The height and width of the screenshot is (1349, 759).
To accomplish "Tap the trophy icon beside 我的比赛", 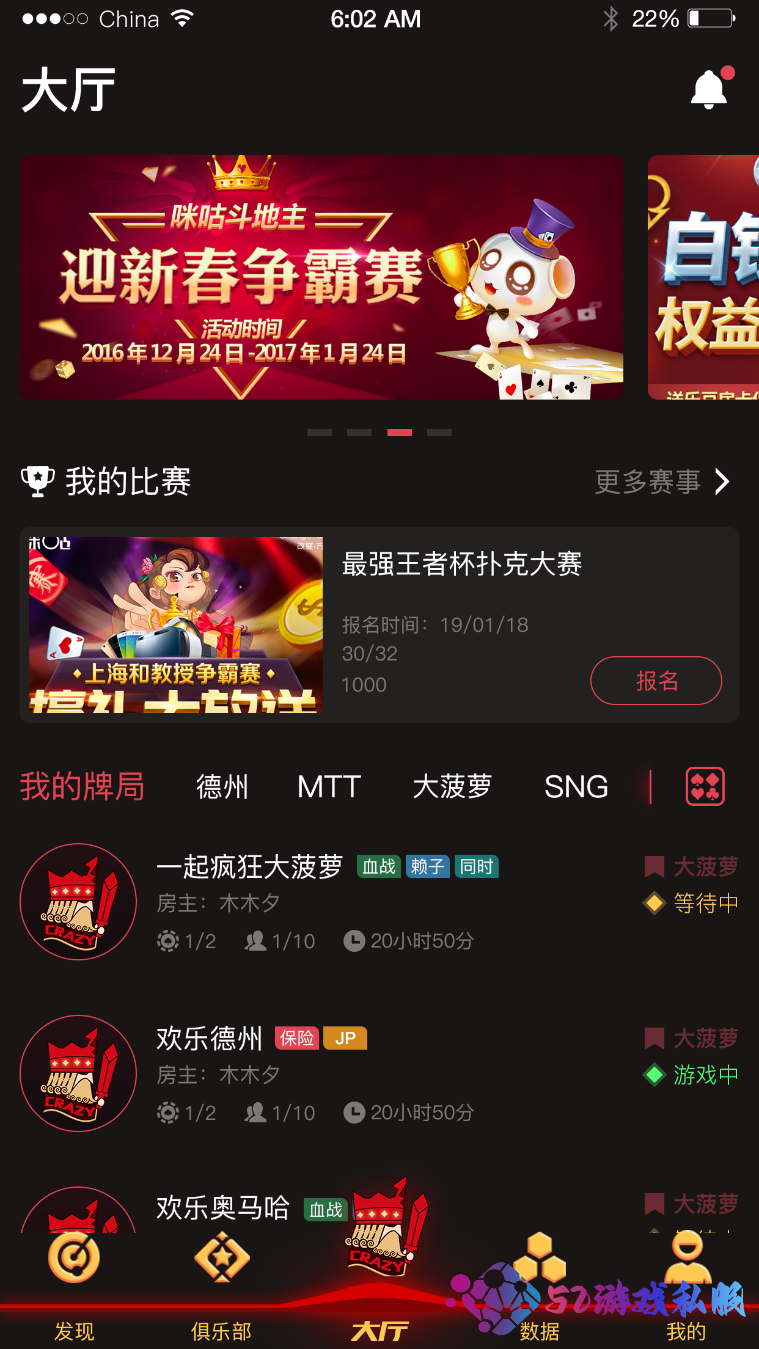I will [37, 481].
